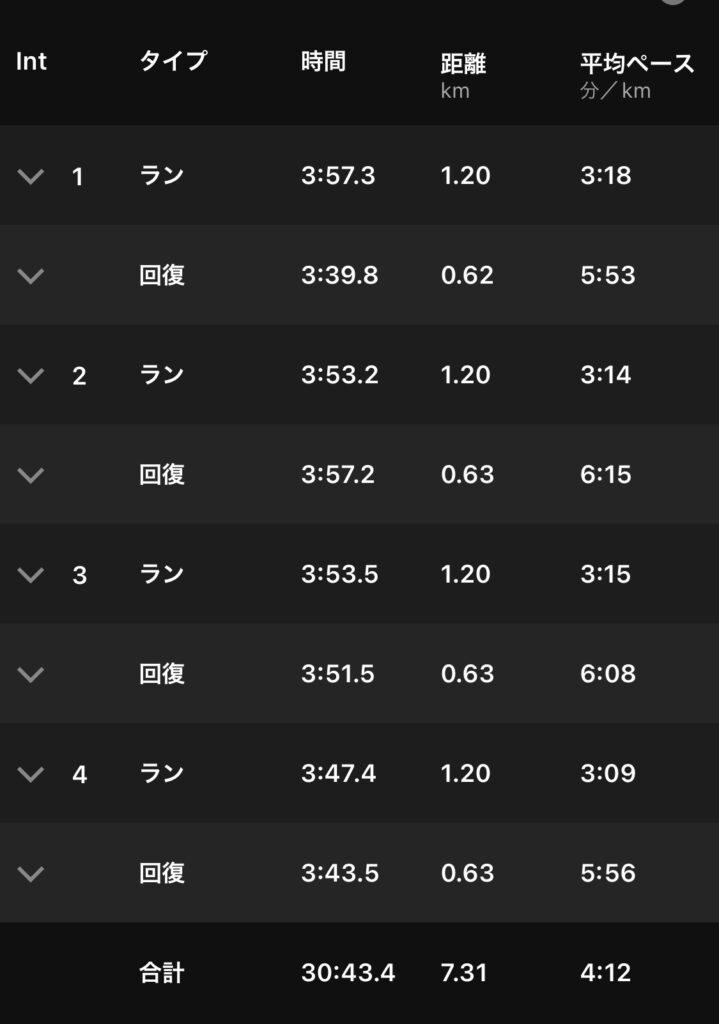
Task: Expand interval 1 run row
Action: 31,177
